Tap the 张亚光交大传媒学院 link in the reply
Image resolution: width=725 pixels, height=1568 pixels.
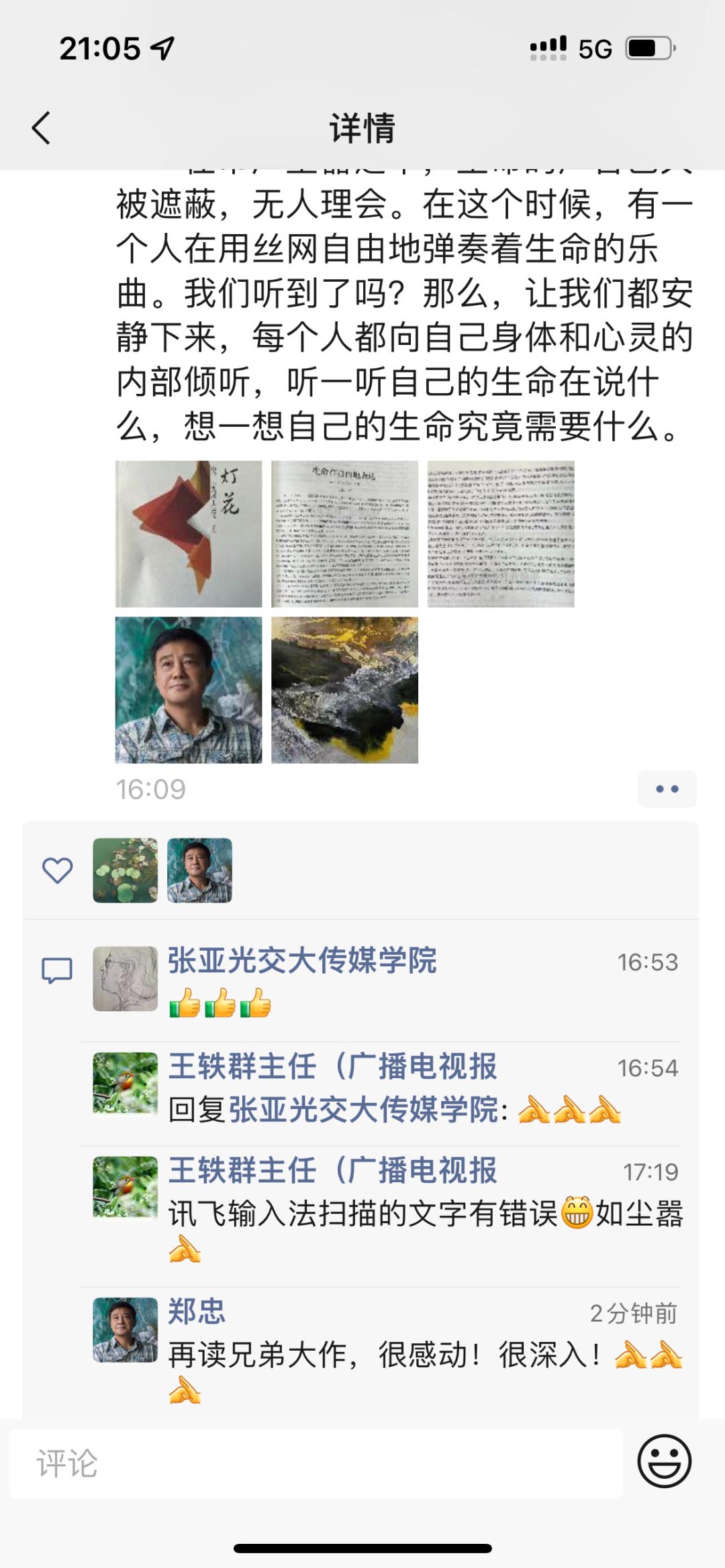click(364, 1110)
